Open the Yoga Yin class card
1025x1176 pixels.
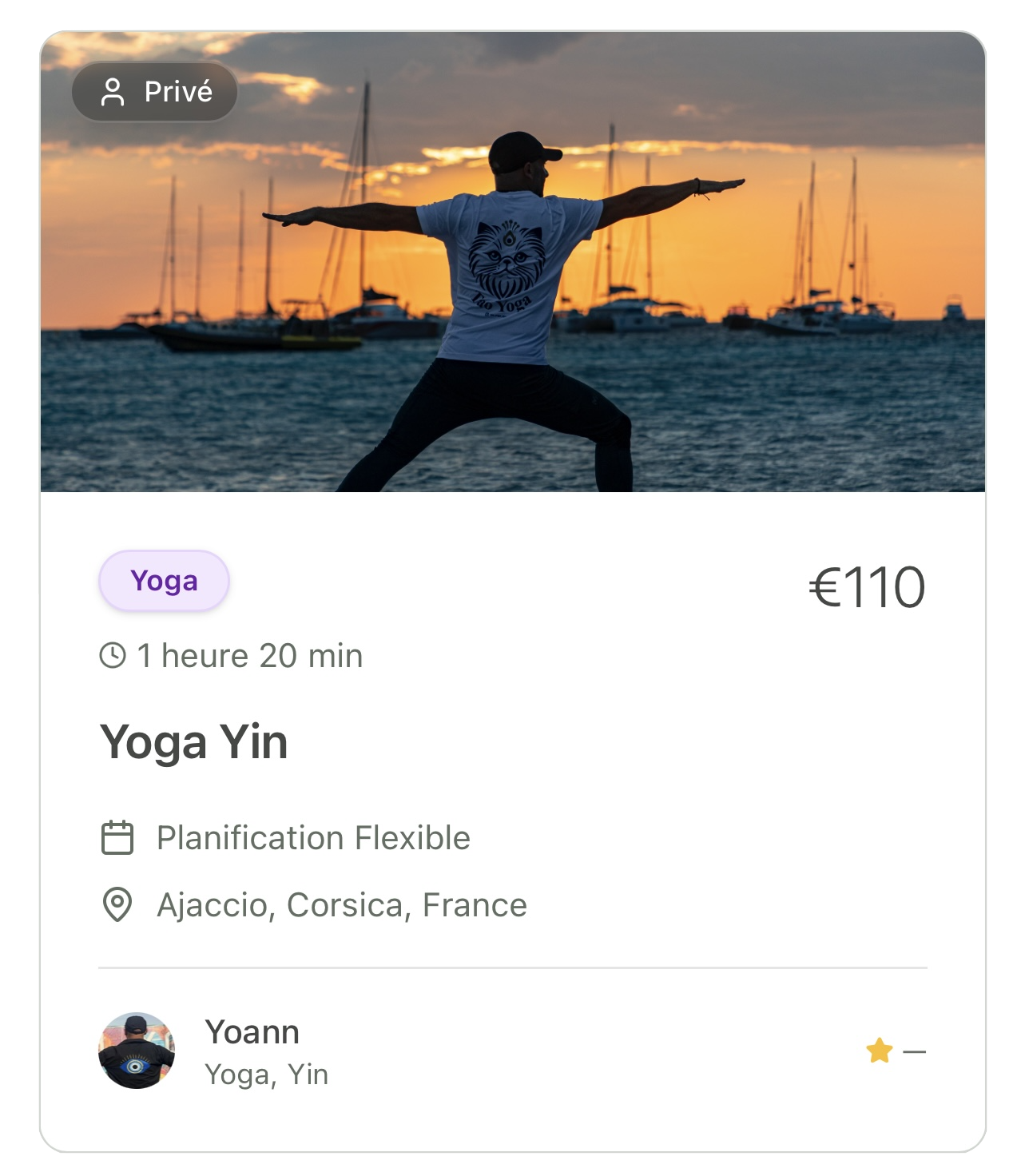pos(193,742)
